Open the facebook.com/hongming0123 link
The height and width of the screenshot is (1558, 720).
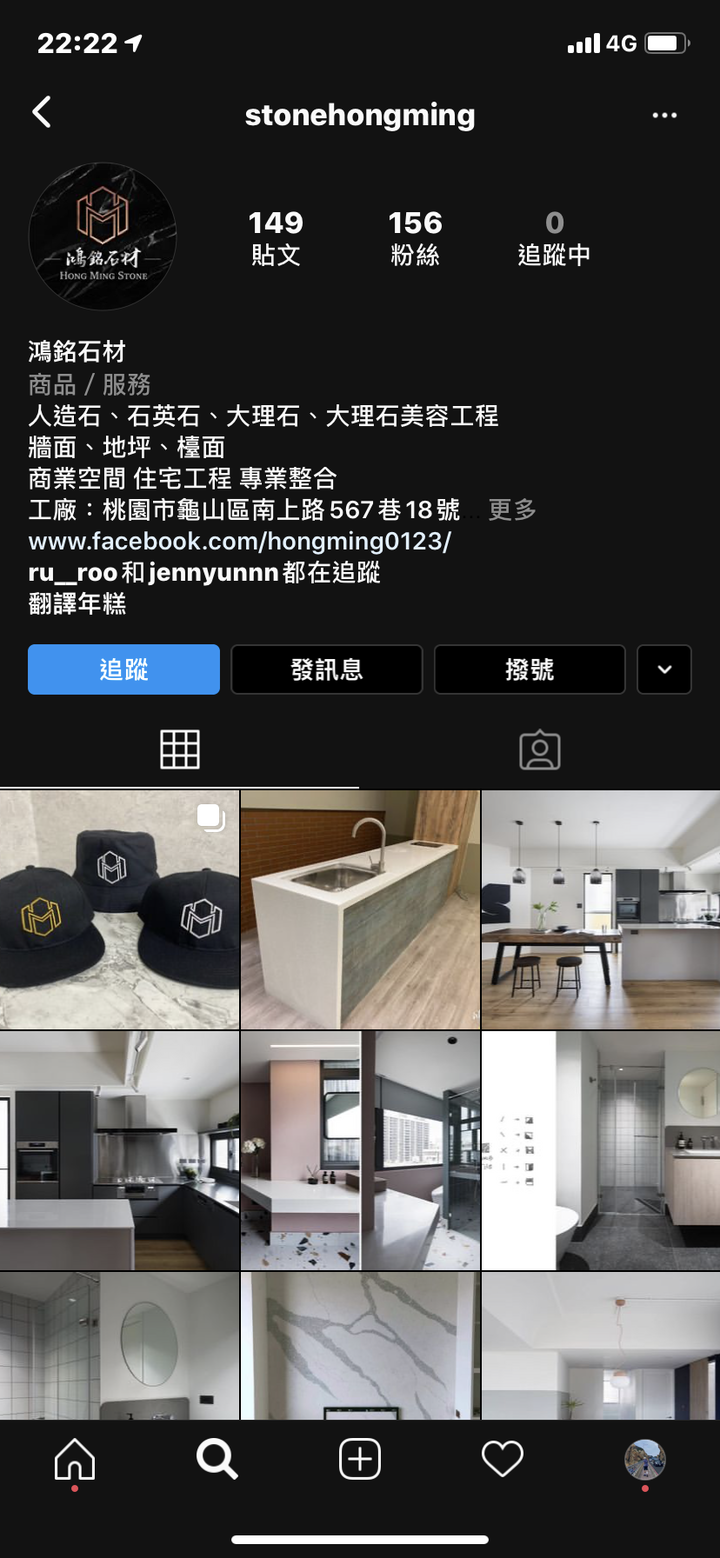(x=240, y=541)
